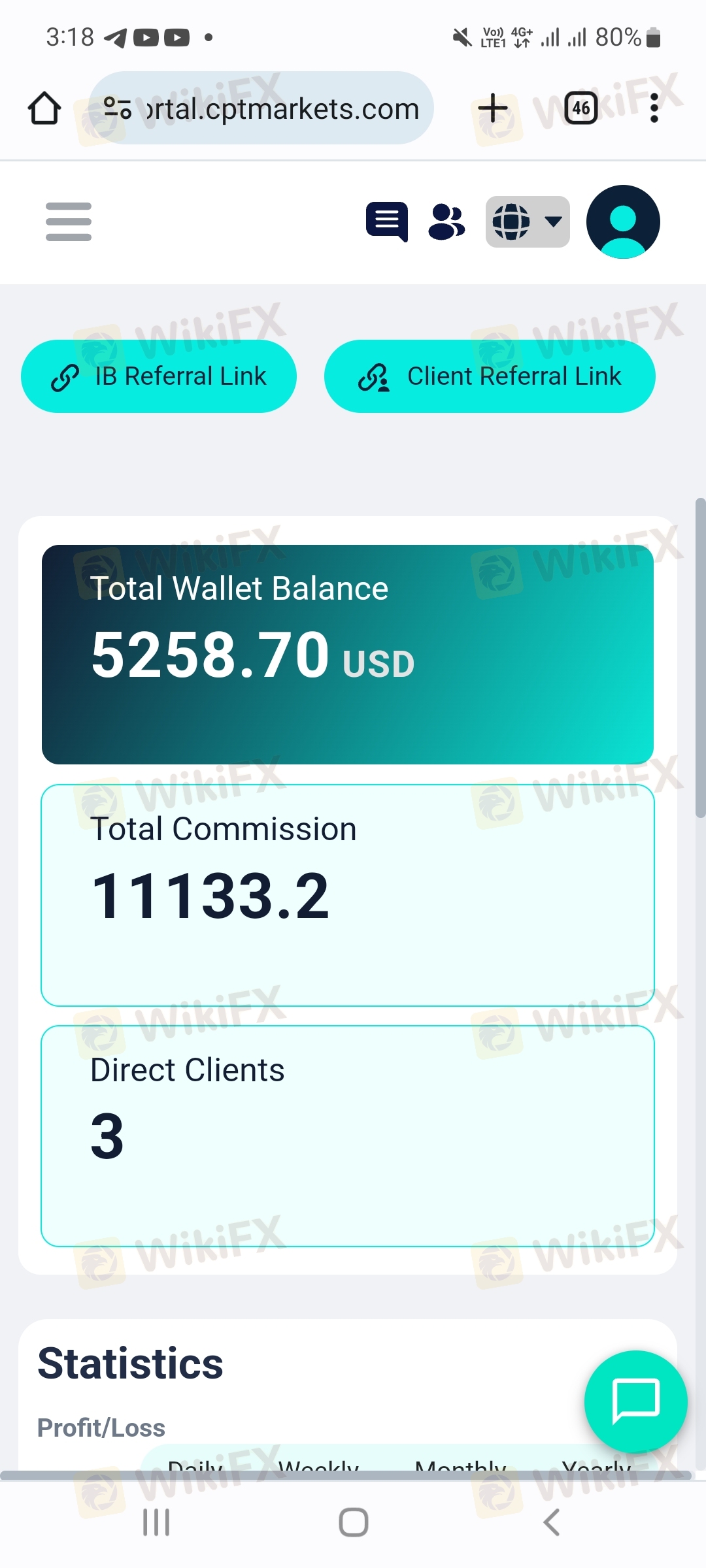The width and height of the screenshot is (706, 1568).
Task: Expand the language globe dropdown
Action: point(527,221)
